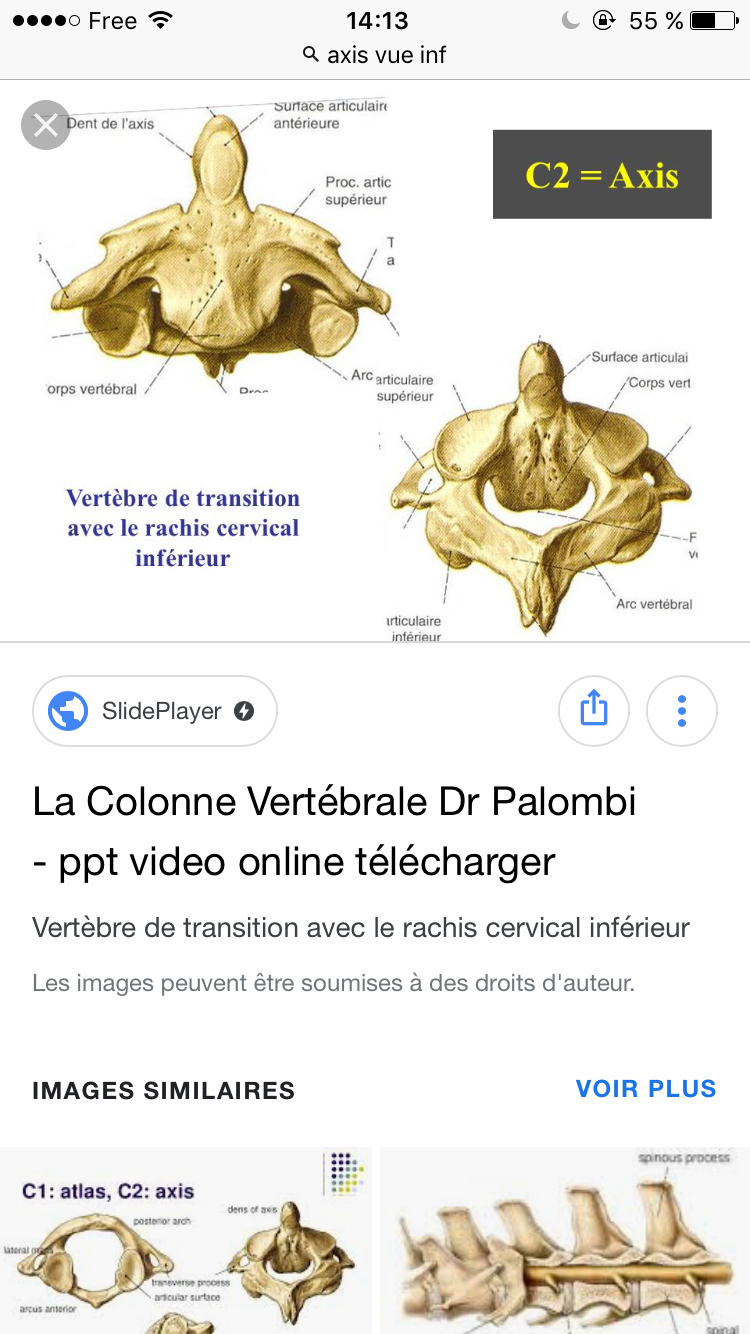The width and height of the screenshot is (750, 1334).
Task: View the C2 Axis vertebra image
Action: (375, 360)
